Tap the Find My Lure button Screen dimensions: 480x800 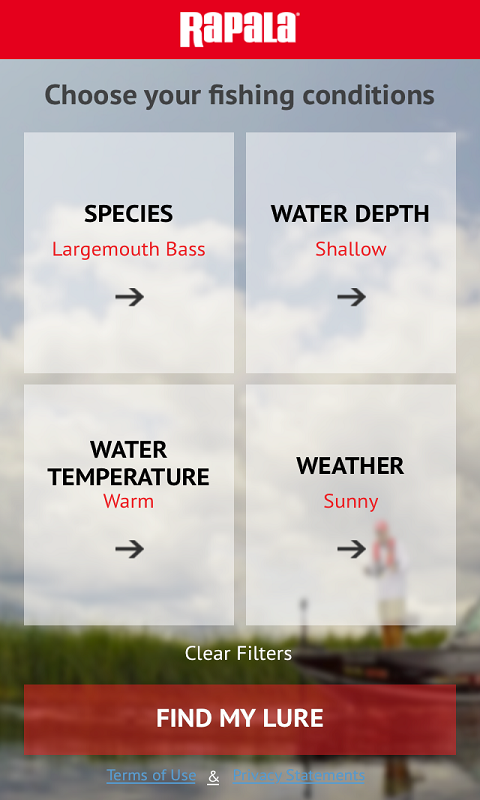coord(240,719)
